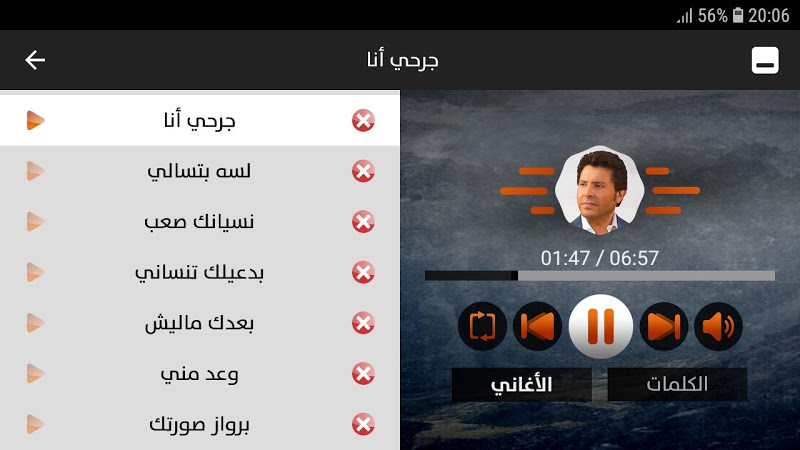Play the song لسه بتسالي

pyautogui.click(x=199, y=171)
